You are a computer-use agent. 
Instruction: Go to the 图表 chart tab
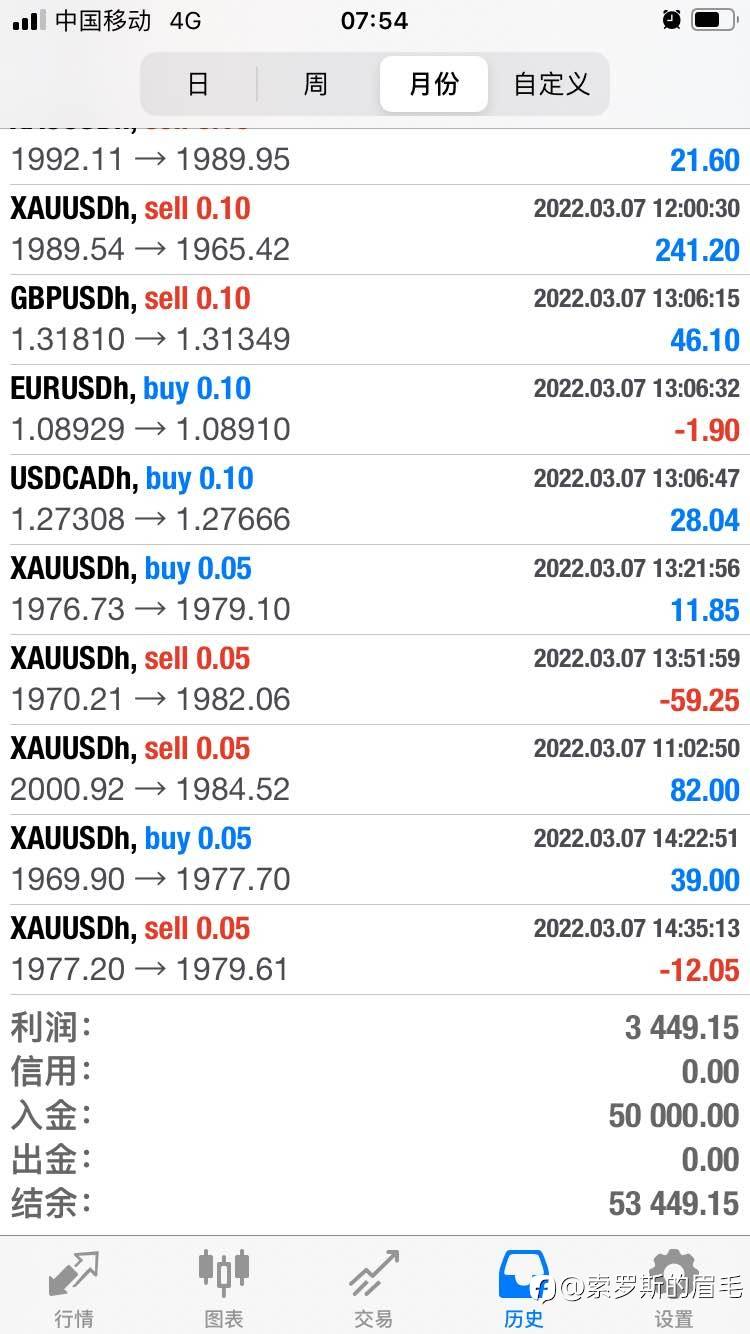pos(224,1286)
